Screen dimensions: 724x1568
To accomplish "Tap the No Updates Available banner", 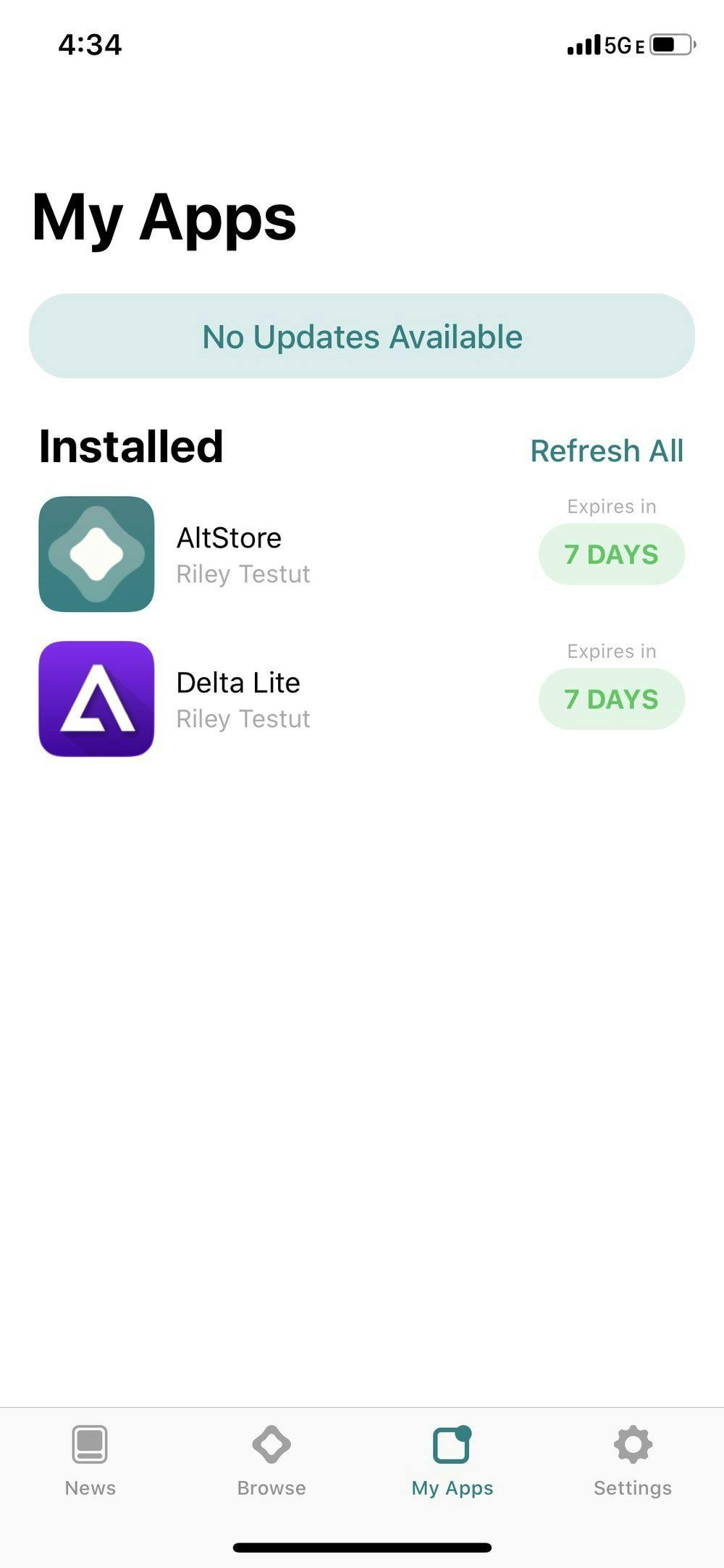I will 362,335.
